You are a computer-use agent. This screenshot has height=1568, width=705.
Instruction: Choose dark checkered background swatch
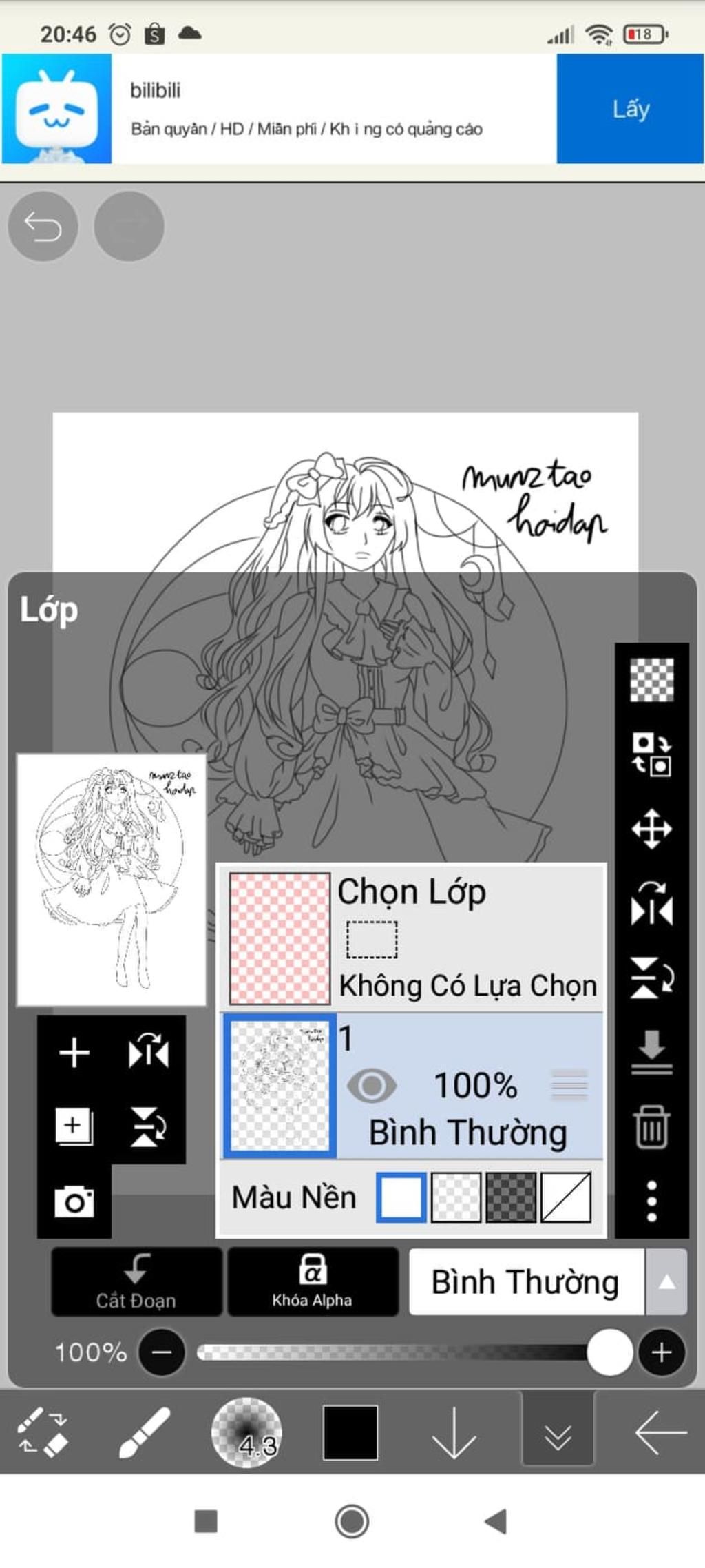click(510, 1197)
